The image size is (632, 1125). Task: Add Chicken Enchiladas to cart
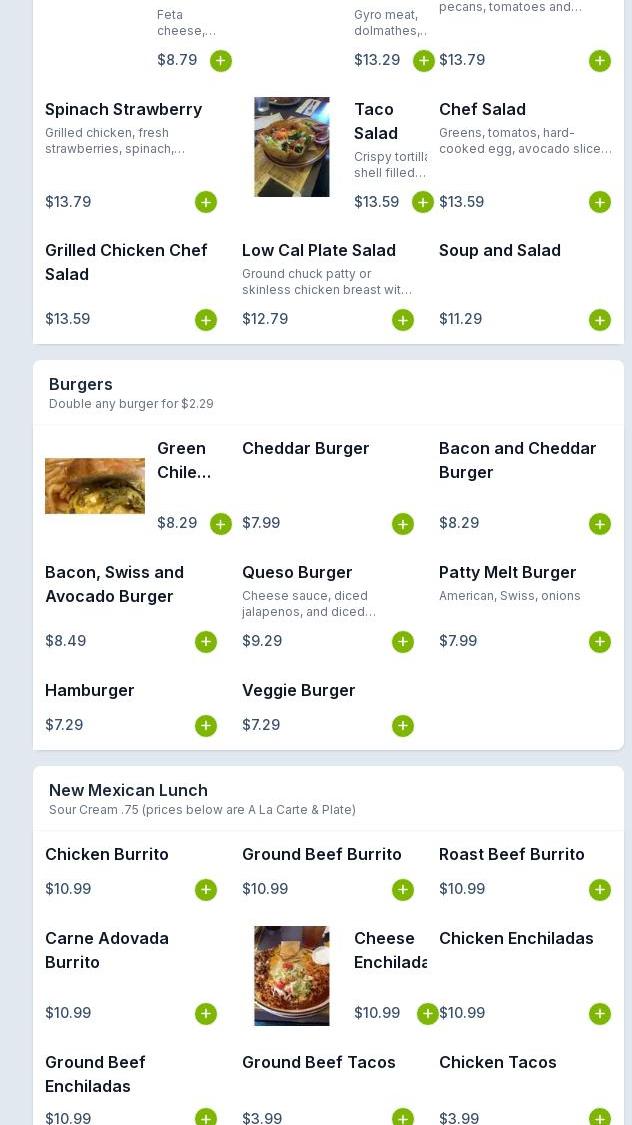click(x=600, y=1014)
